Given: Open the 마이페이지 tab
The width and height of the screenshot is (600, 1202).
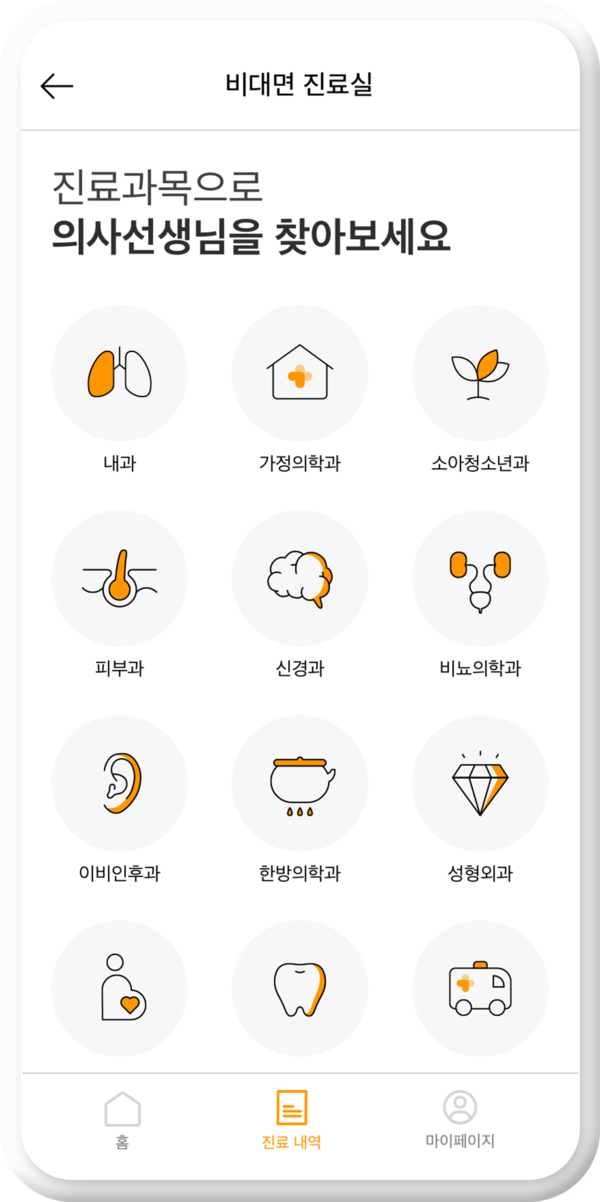Looking at the screenshot, I should click(x=460, y=1121).
